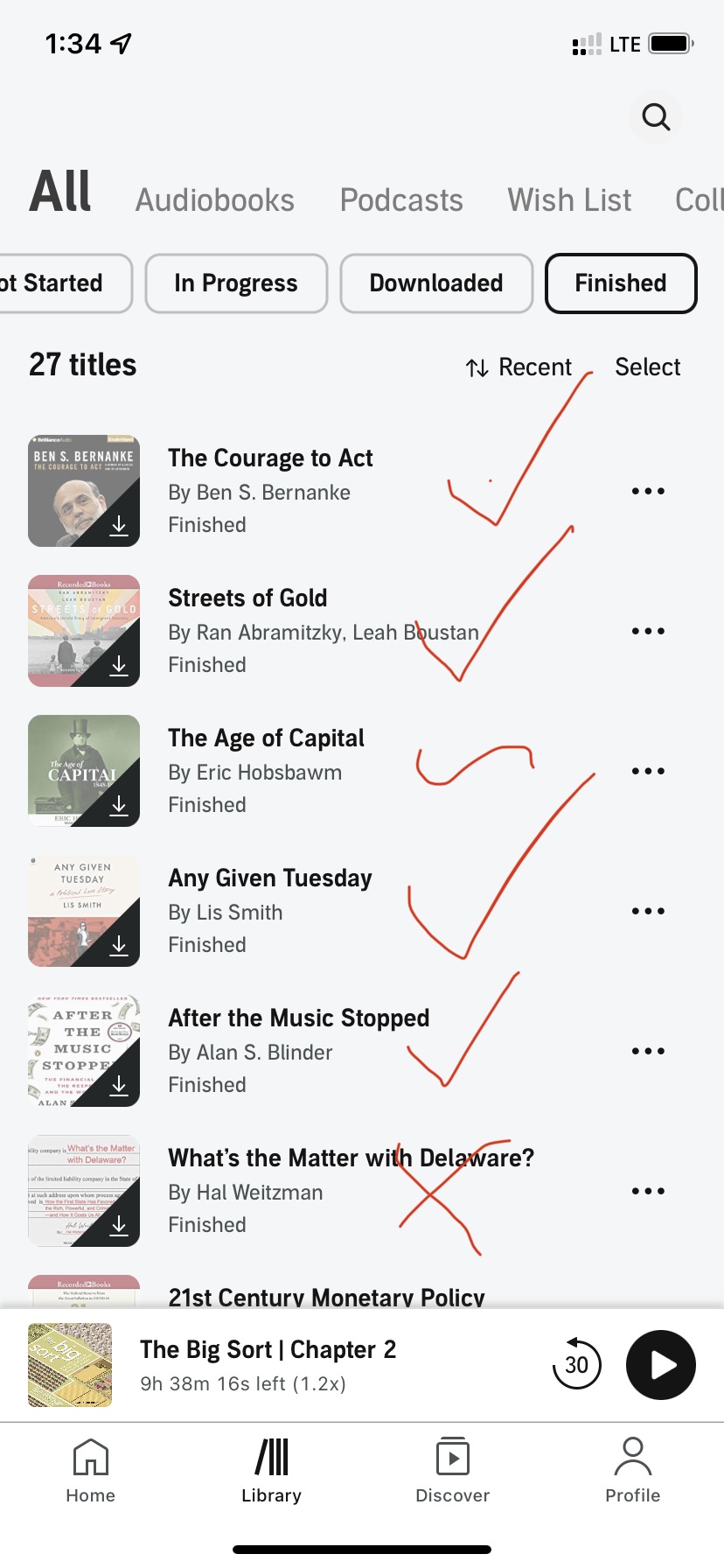Switch to the Podcasts tab
The width and height of the screenshot is (724, 1568).
pyautogui.click(x=401, y=200)
